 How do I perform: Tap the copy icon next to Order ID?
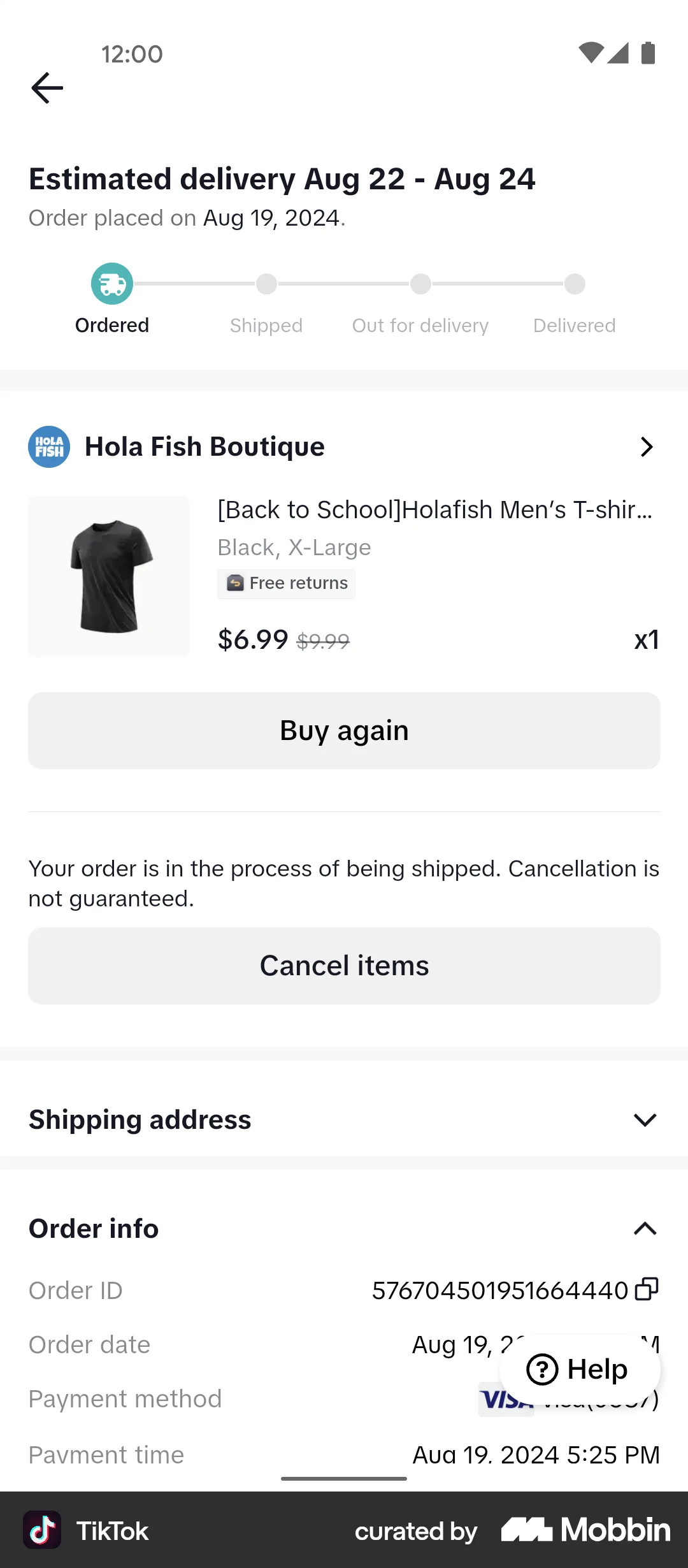647,1290
